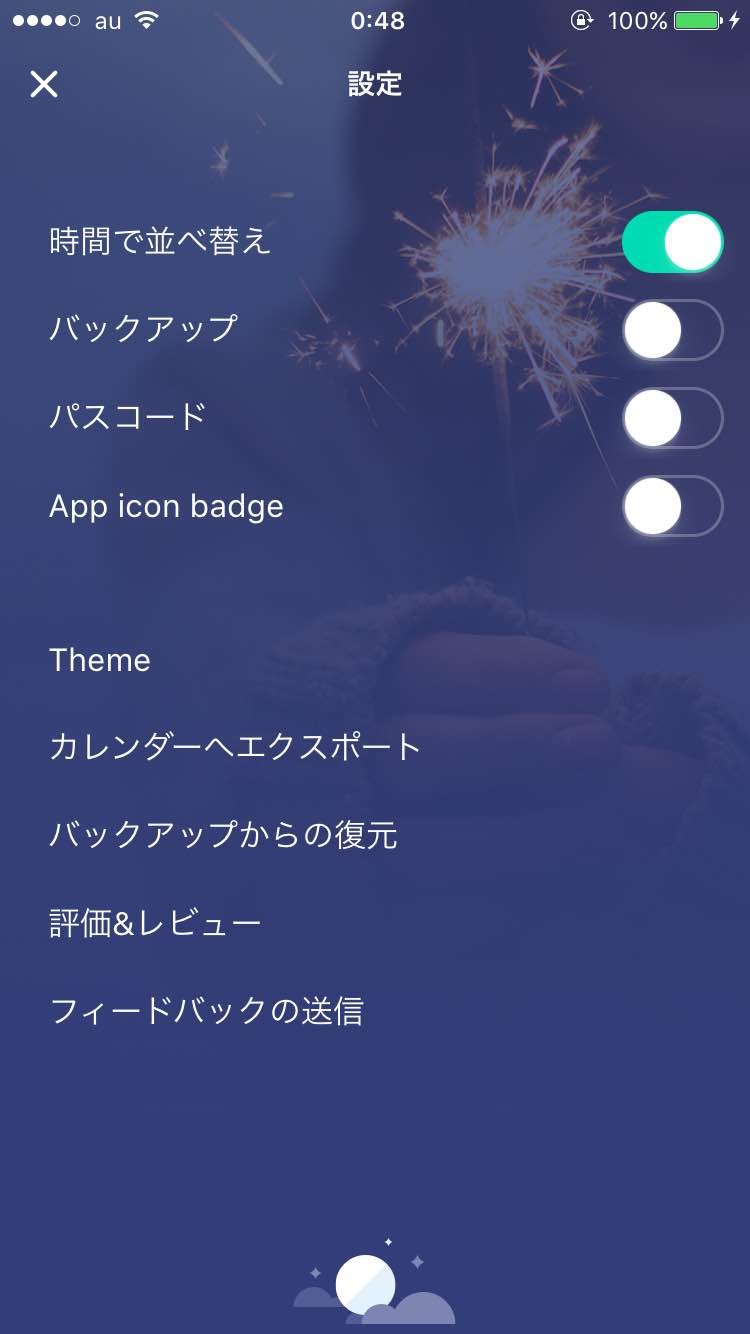The height and width of the screenshot is (1334, 750).
Task: Open バックアップからの復元
Action: point(224,835)
